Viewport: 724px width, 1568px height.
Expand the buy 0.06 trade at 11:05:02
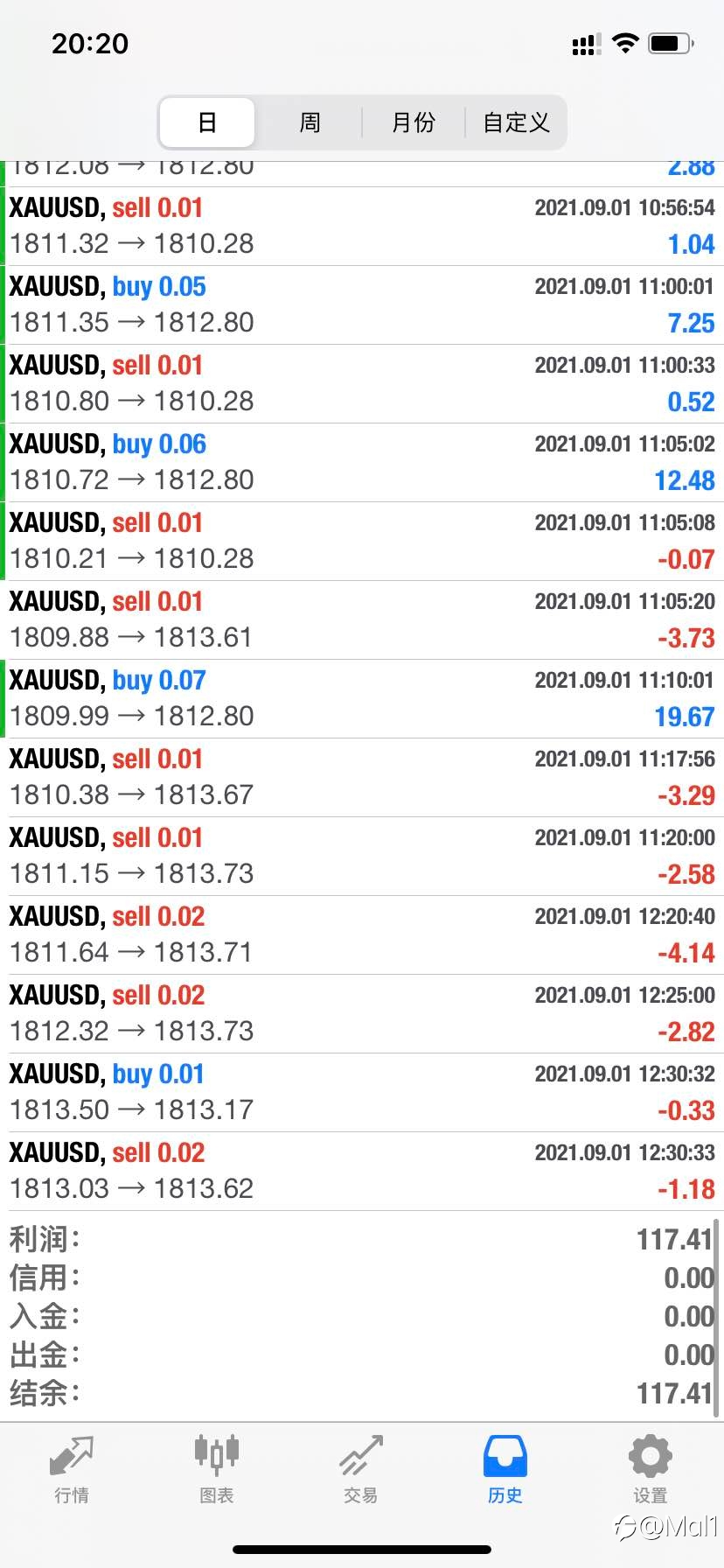coord(362,463)
